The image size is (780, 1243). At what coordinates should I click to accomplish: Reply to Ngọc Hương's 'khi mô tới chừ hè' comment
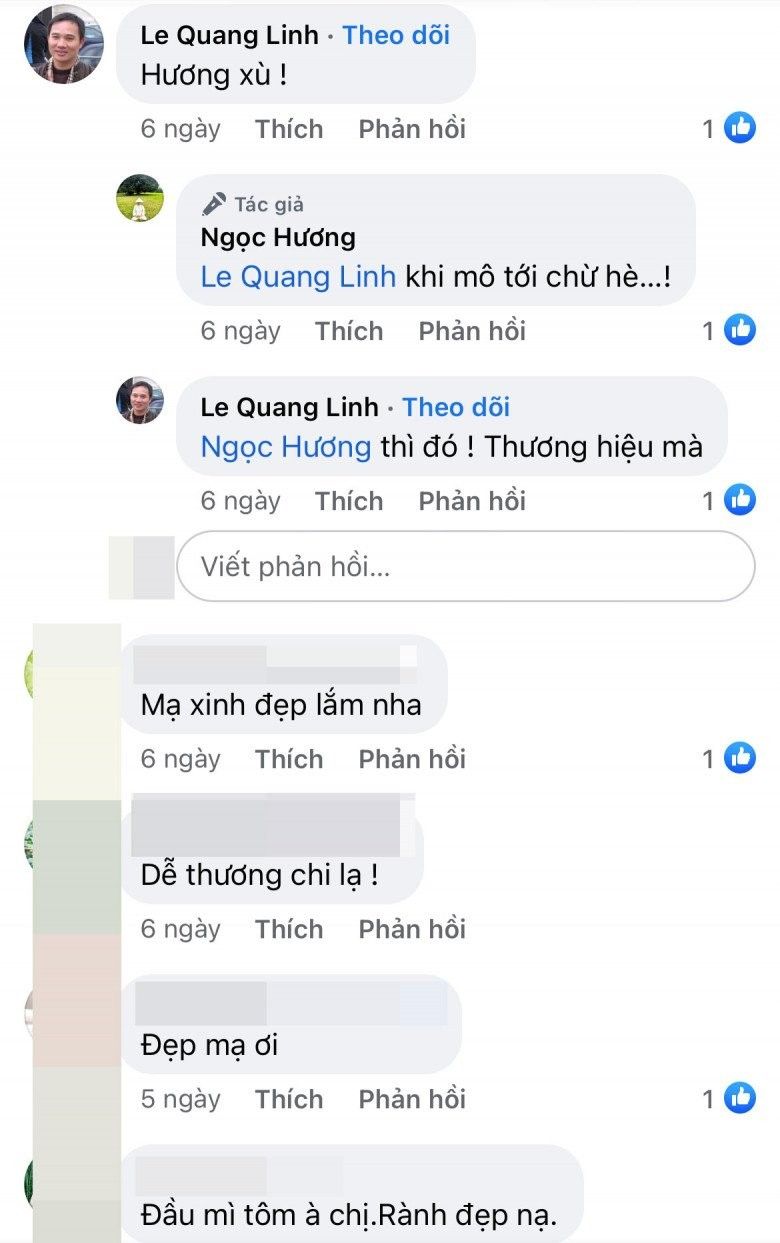[472, 331]
